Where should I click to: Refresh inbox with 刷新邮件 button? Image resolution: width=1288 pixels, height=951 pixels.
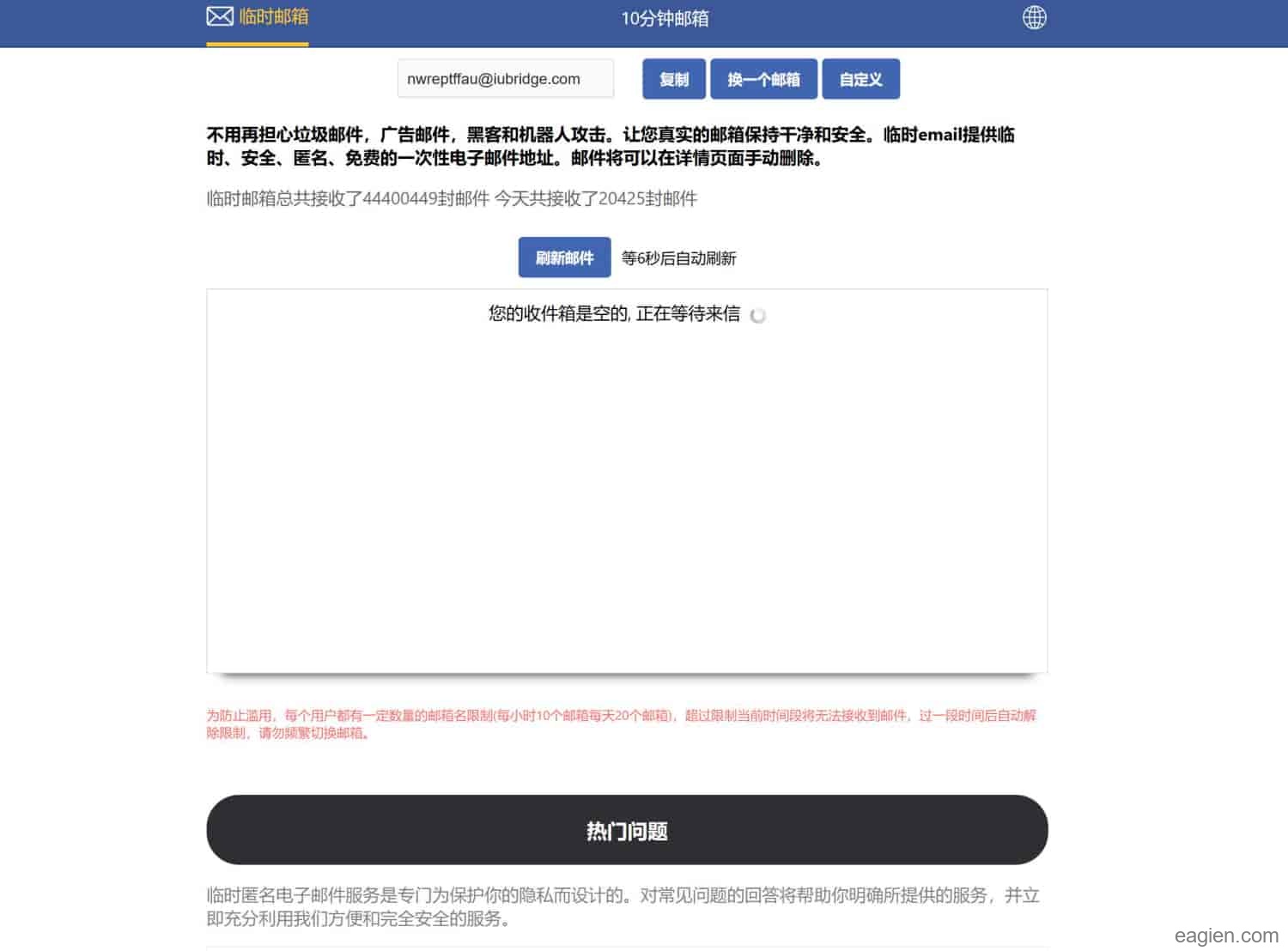pos(564,257)
